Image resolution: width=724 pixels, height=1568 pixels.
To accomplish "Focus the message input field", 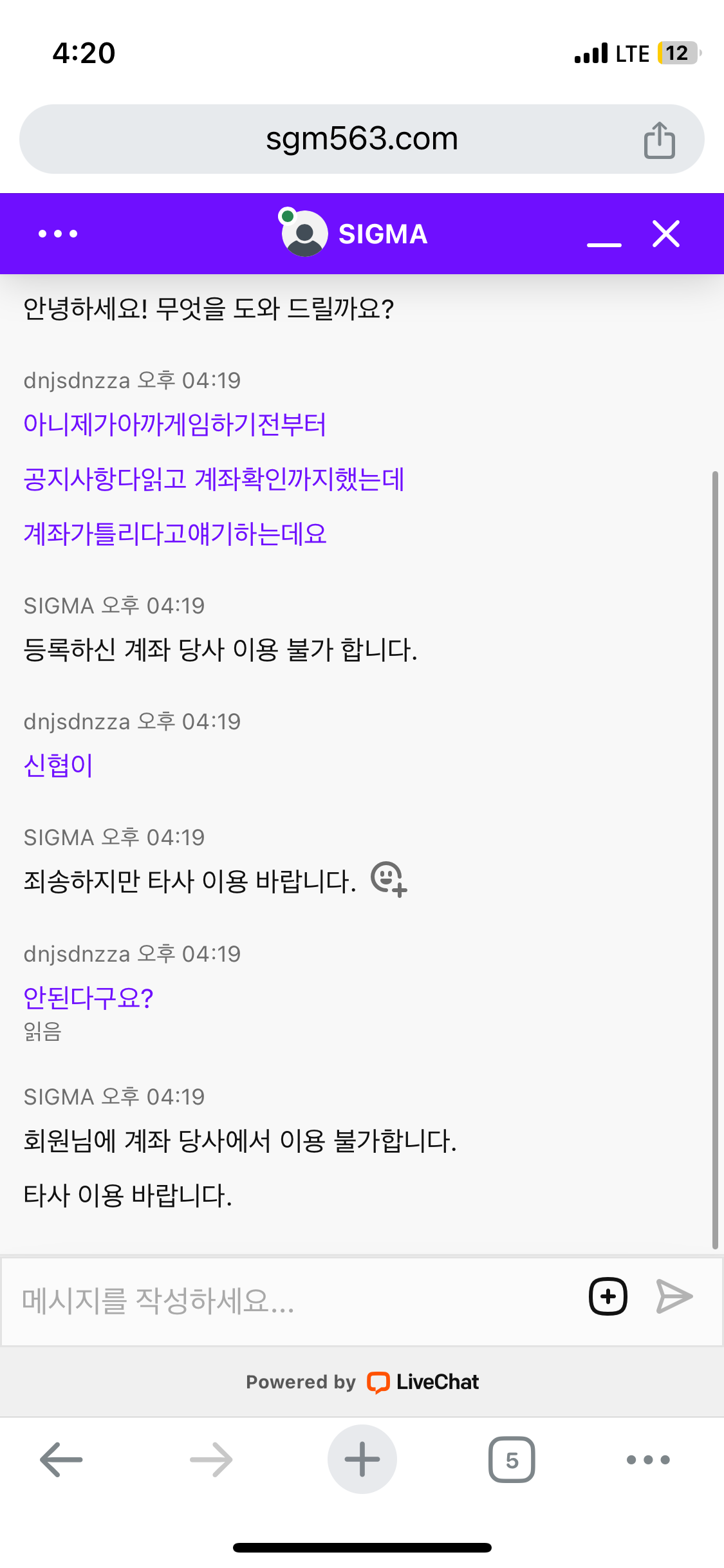I will 290,1301.
